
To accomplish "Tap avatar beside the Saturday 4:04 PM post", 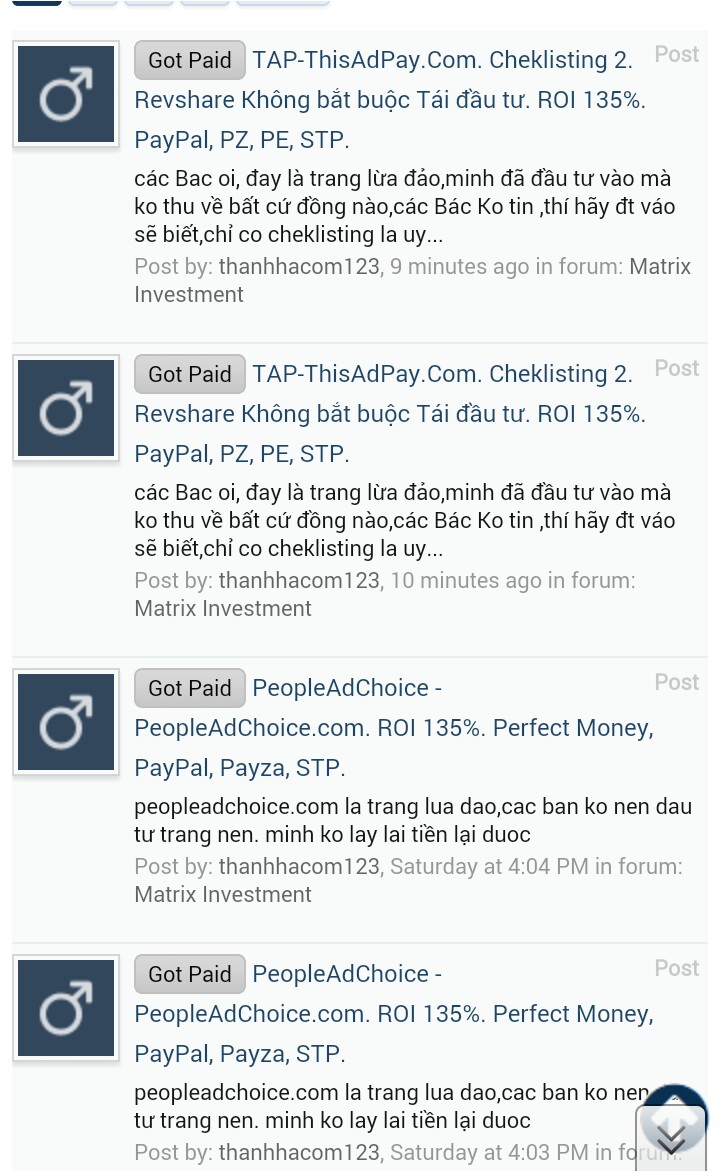I will click(66, 722).
